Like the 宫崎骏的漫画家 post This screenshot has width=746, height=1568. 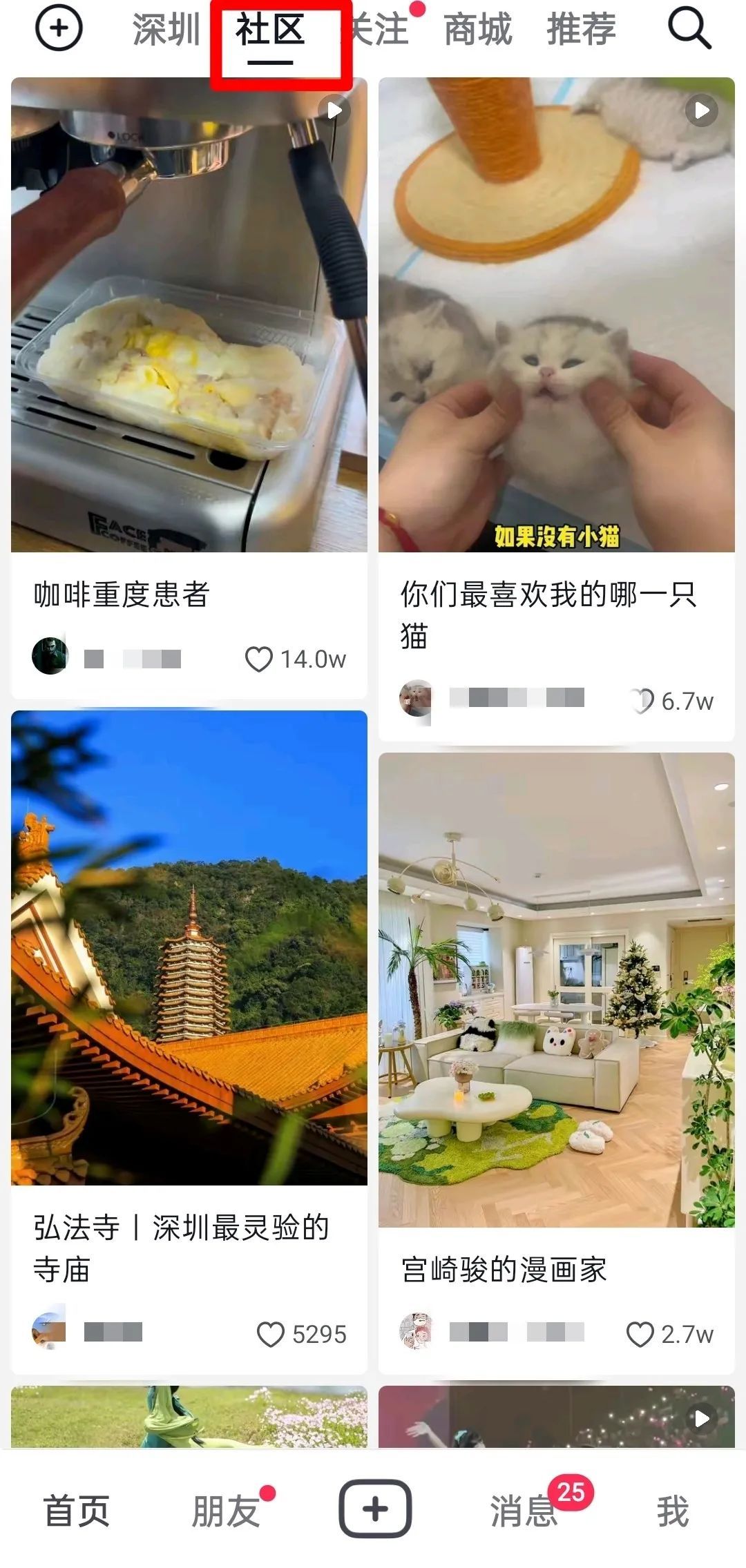click(x=640, y=1335)
